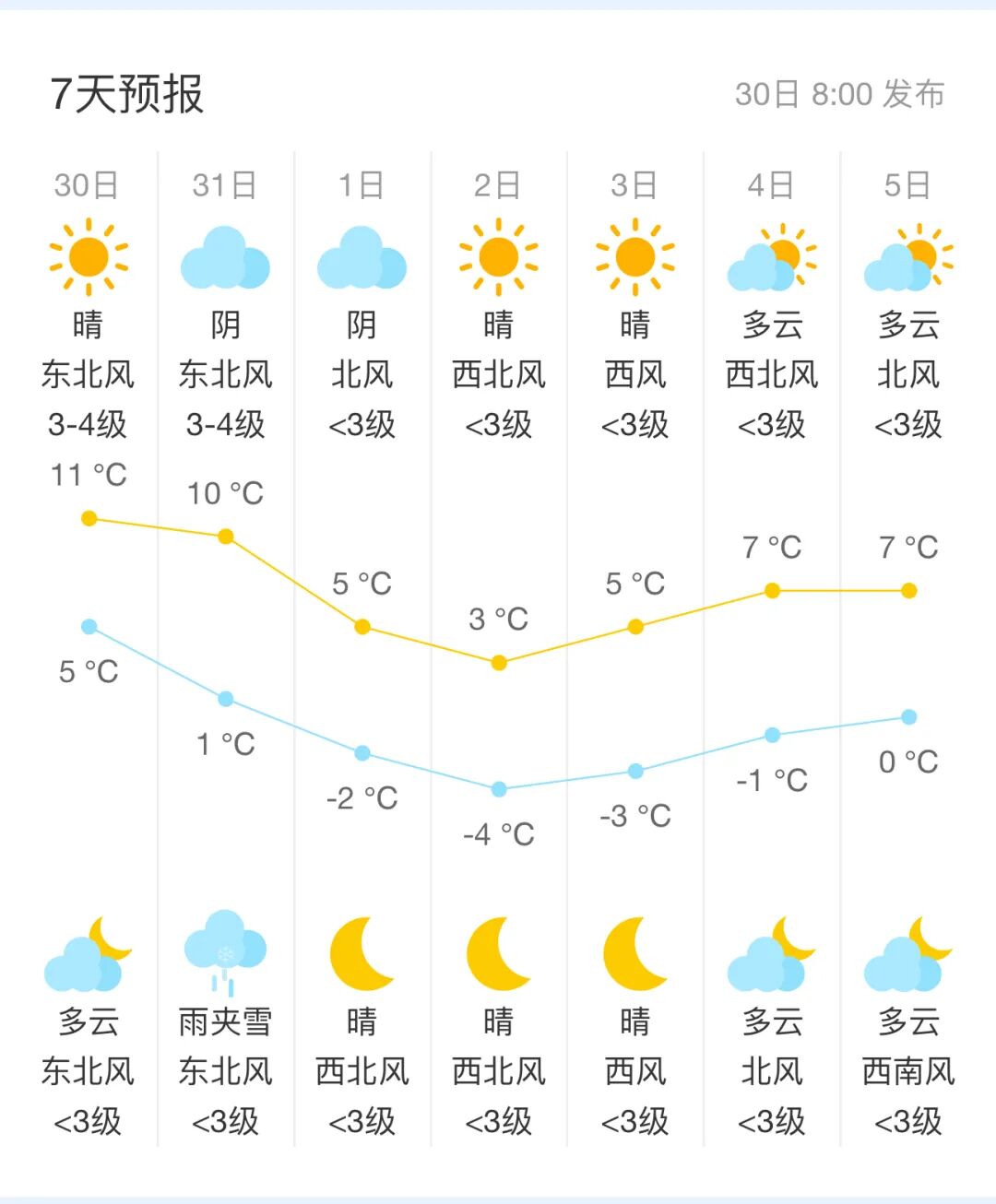
Task: Click the sunny icon above 2日 forecast
Action: click(x=498, y=256)
